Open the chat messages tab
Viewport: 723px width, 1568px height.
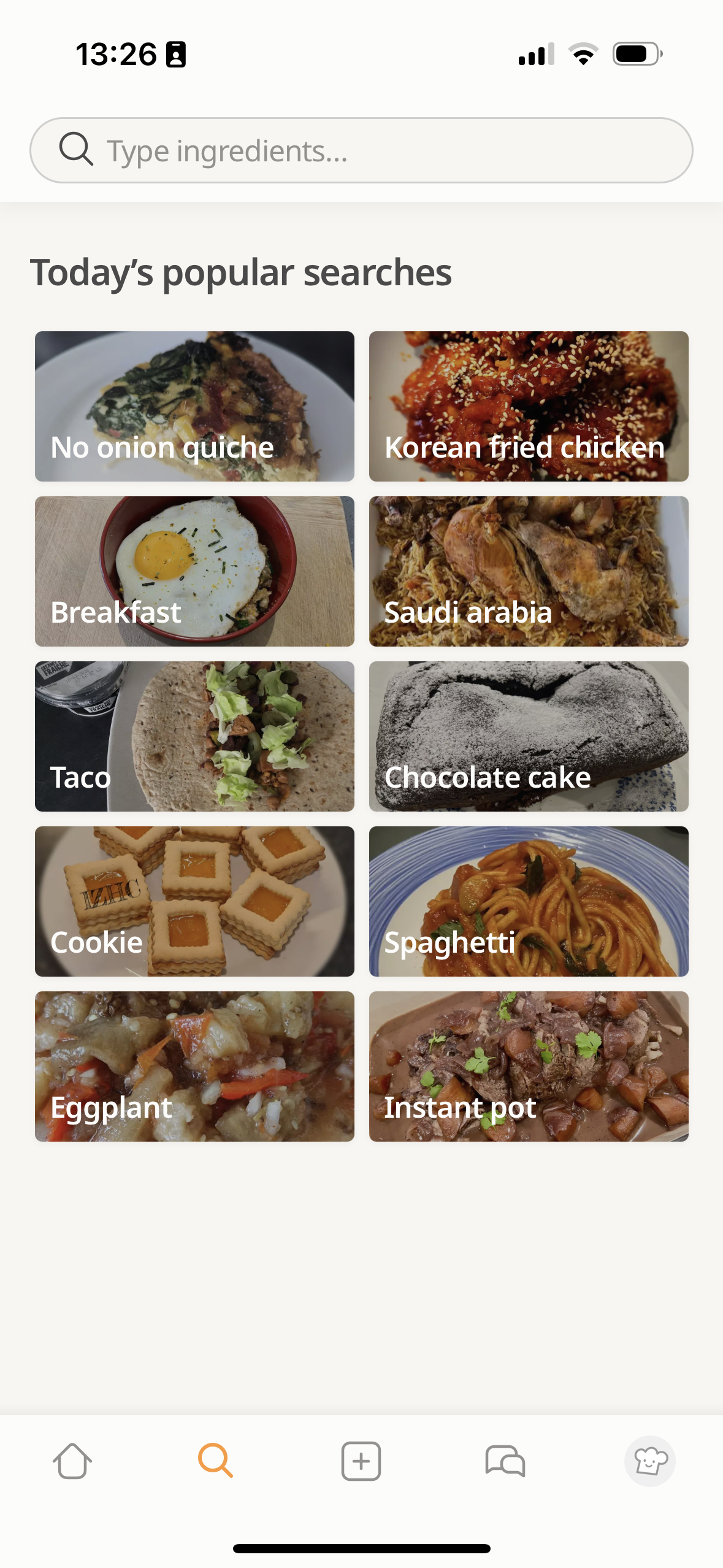[x=505, y=1461]
